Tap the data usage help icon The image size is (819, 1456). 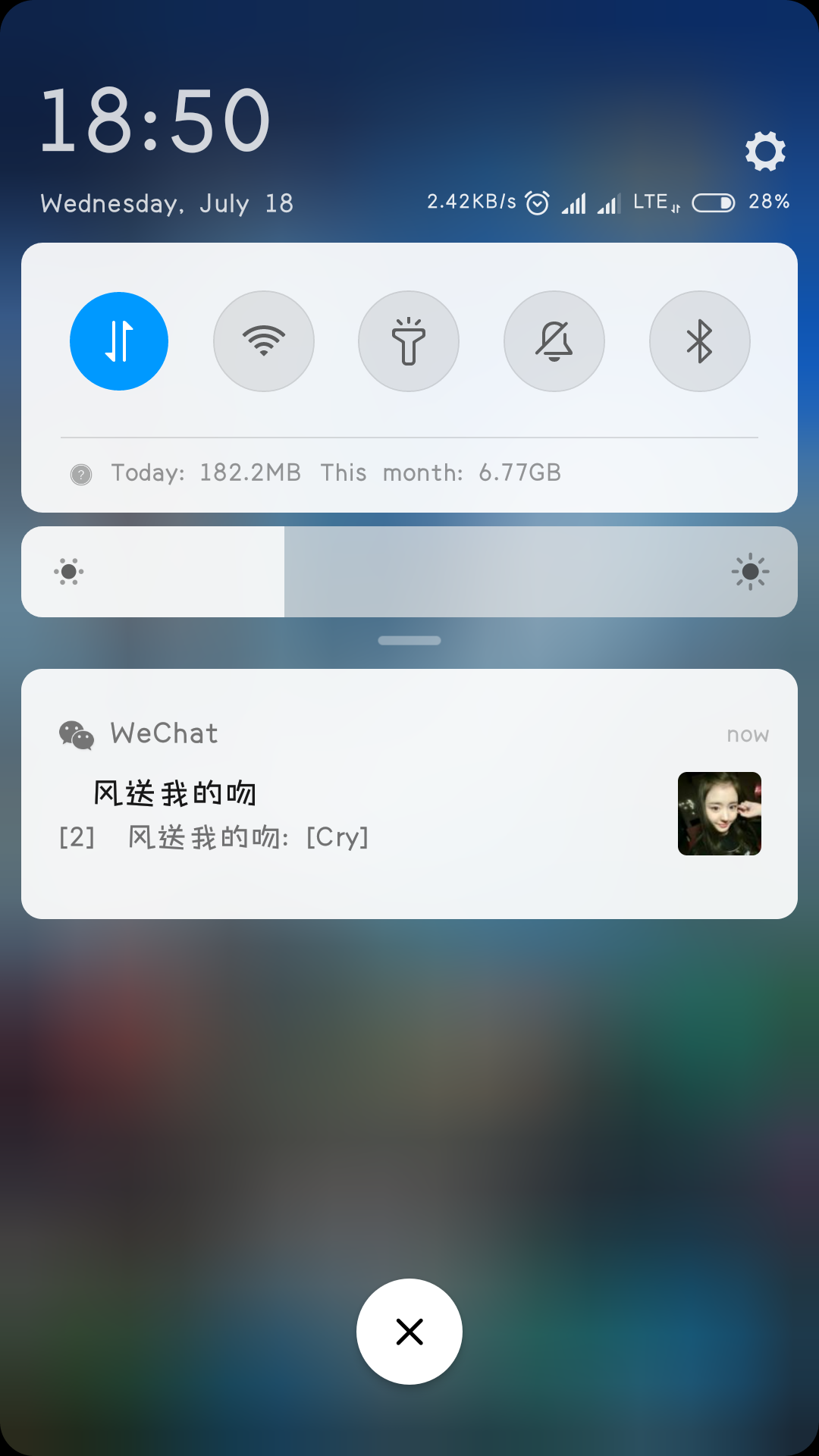[81, 475]
